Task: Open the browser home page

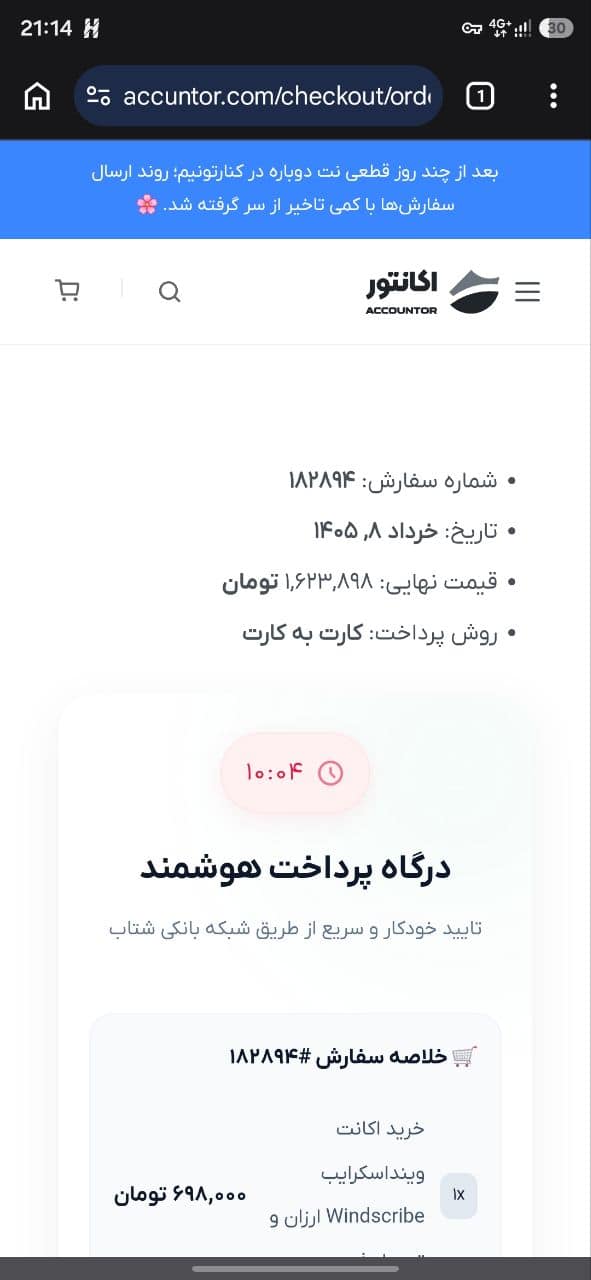Action: [37, 96]
